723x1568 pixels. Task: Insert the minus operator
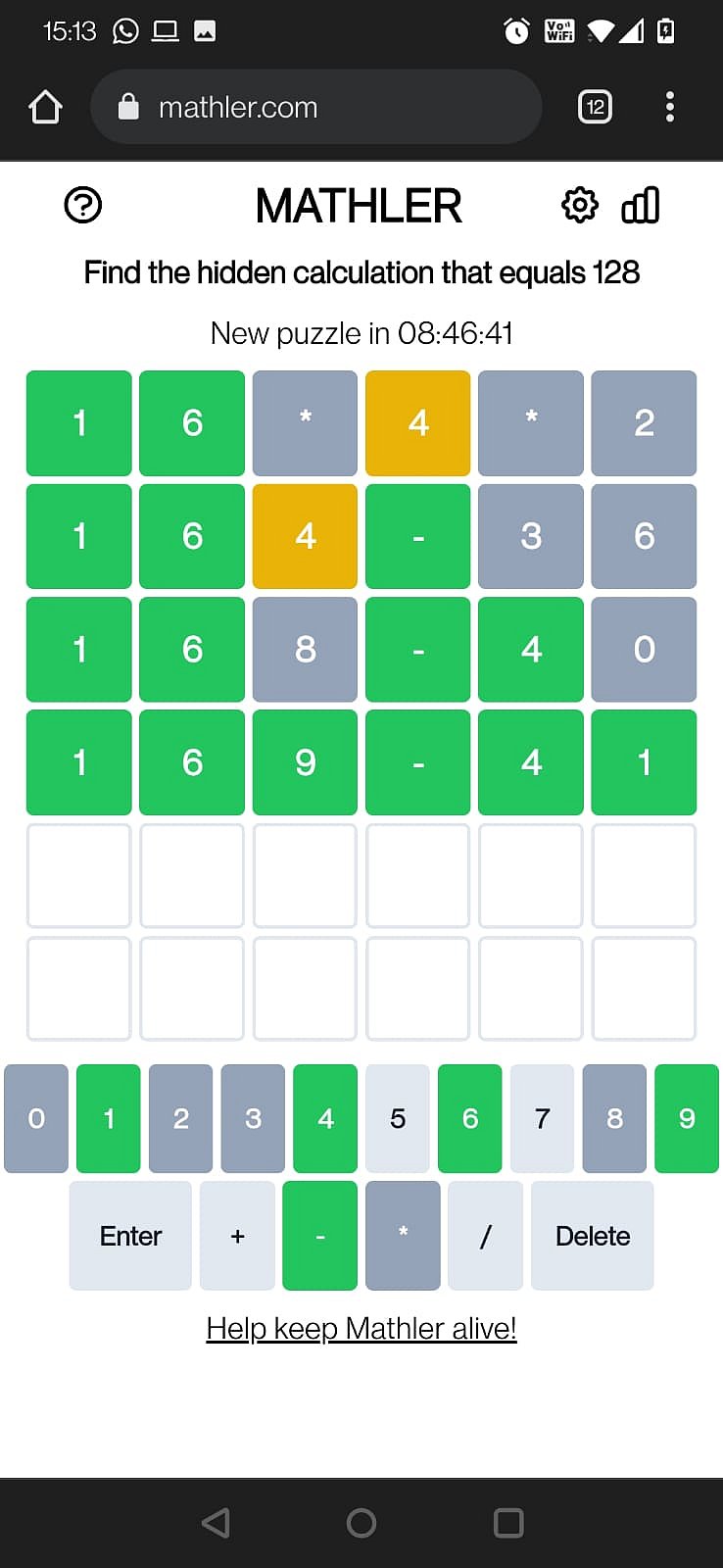point(319,1236)
